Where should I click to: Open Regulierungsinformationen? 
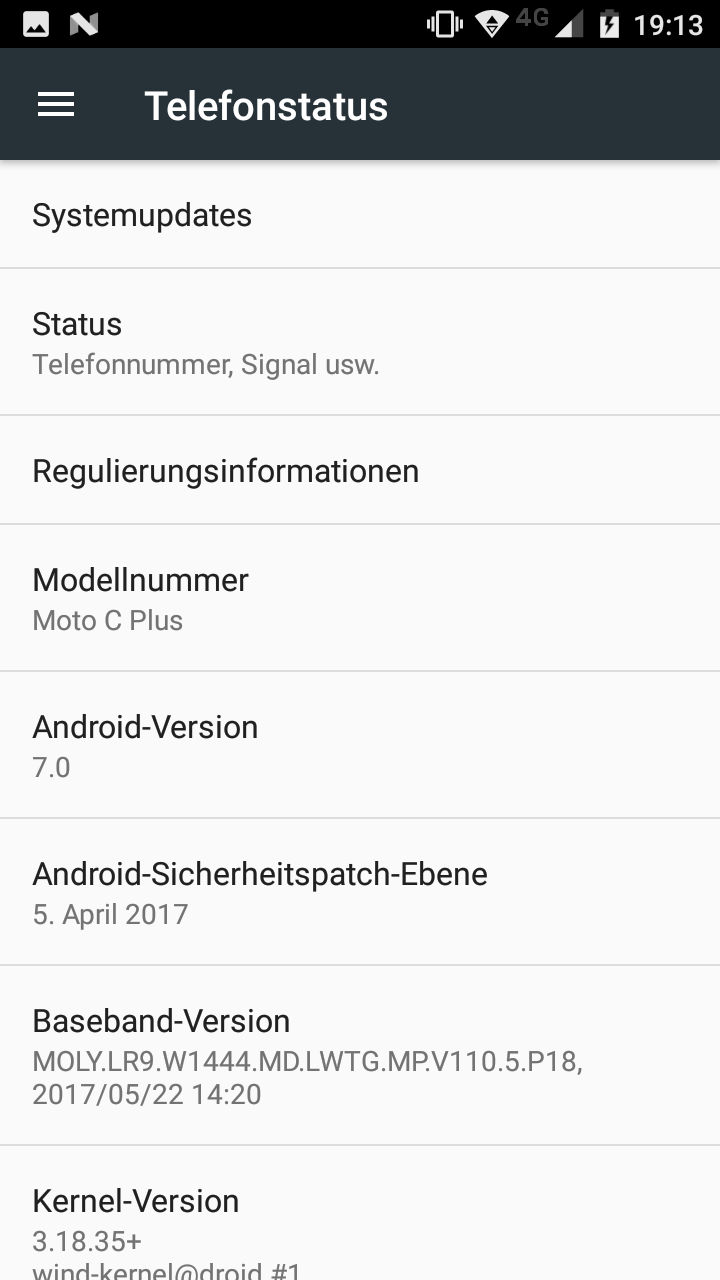(360, 470)
